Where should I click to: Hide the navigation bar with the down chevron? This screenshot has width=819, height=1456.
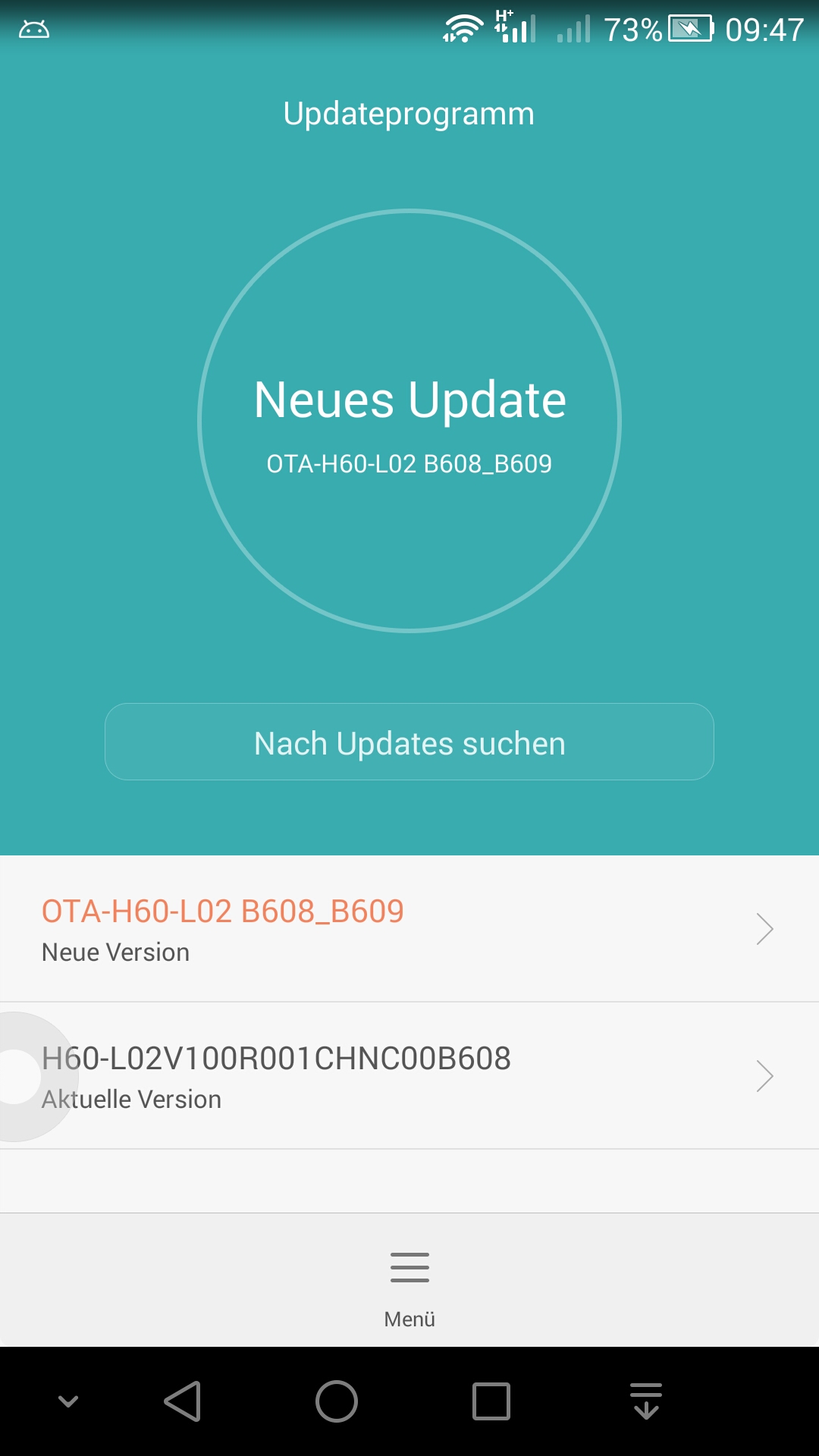[x=68, y=1401]
